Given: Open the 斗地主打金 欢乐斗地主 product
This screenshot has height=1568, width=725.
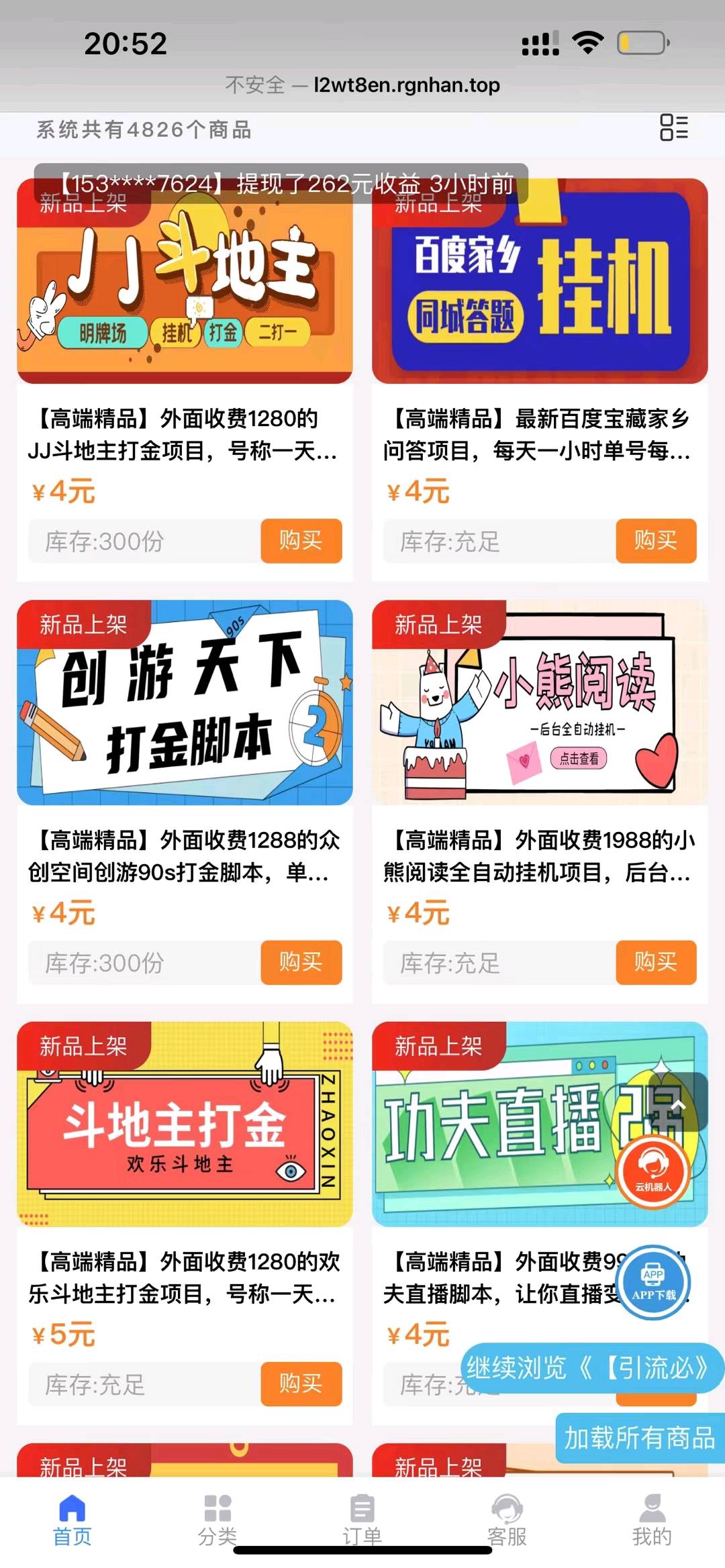Looking at the screenshot, I should tap(185, 1125).
